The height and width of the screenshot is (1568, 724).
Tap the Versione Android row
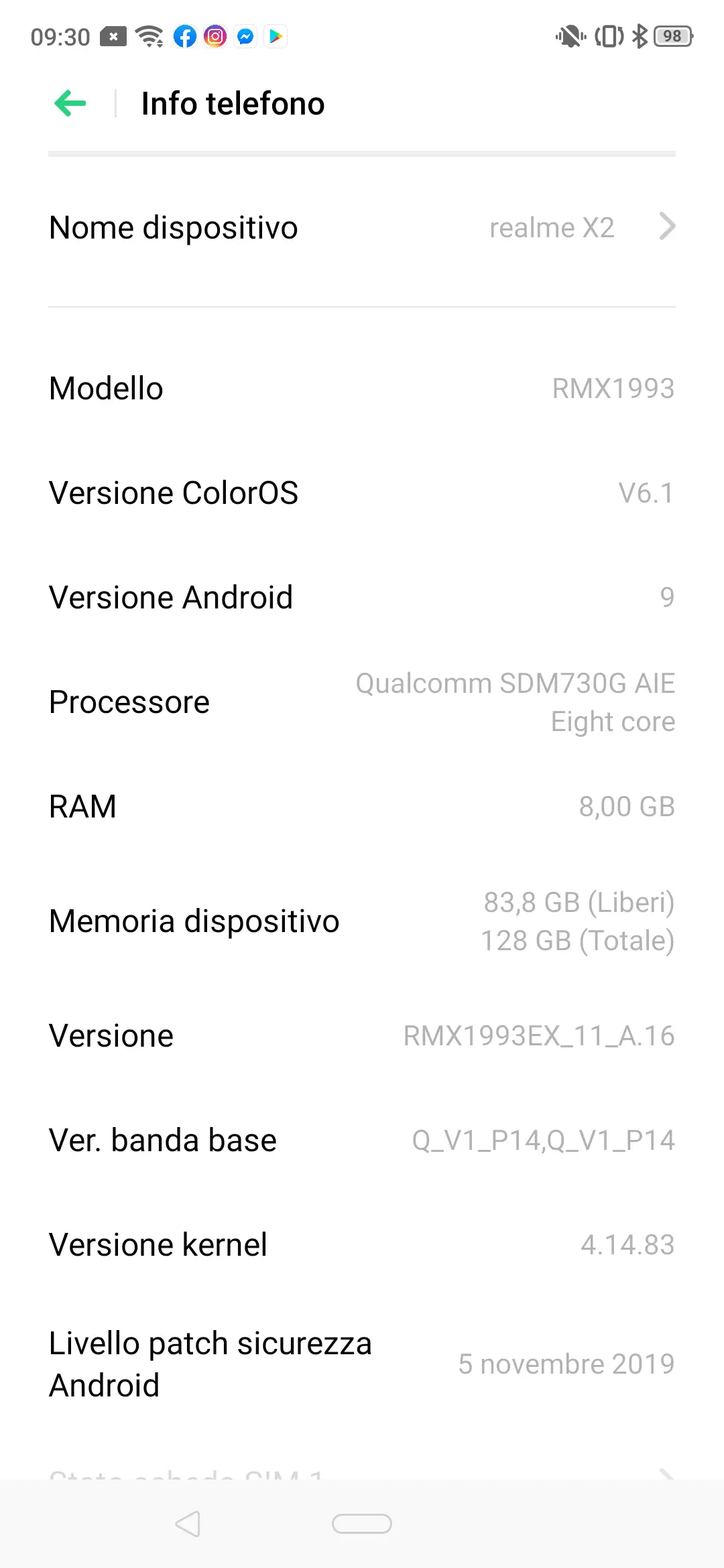tap(362, 597)
